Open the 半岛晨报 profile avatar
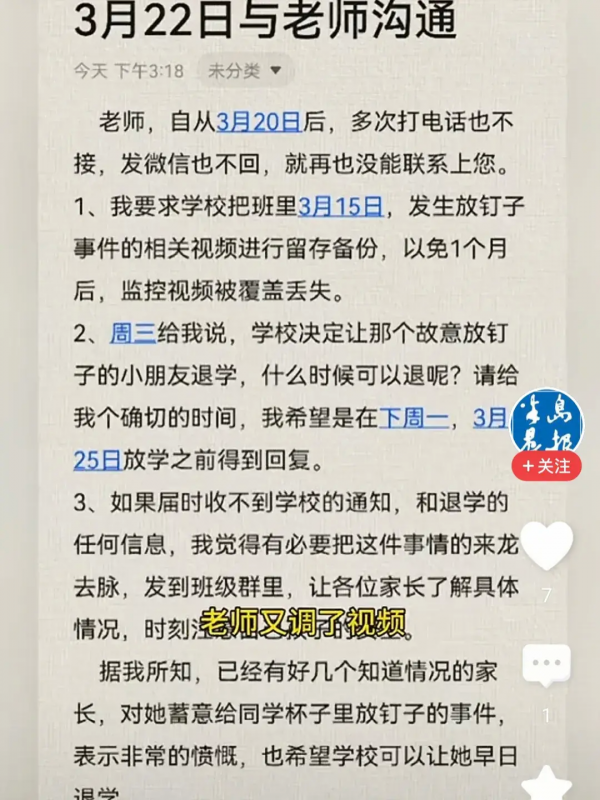Viewport: 600px width, 800px height. coord(546,422)
